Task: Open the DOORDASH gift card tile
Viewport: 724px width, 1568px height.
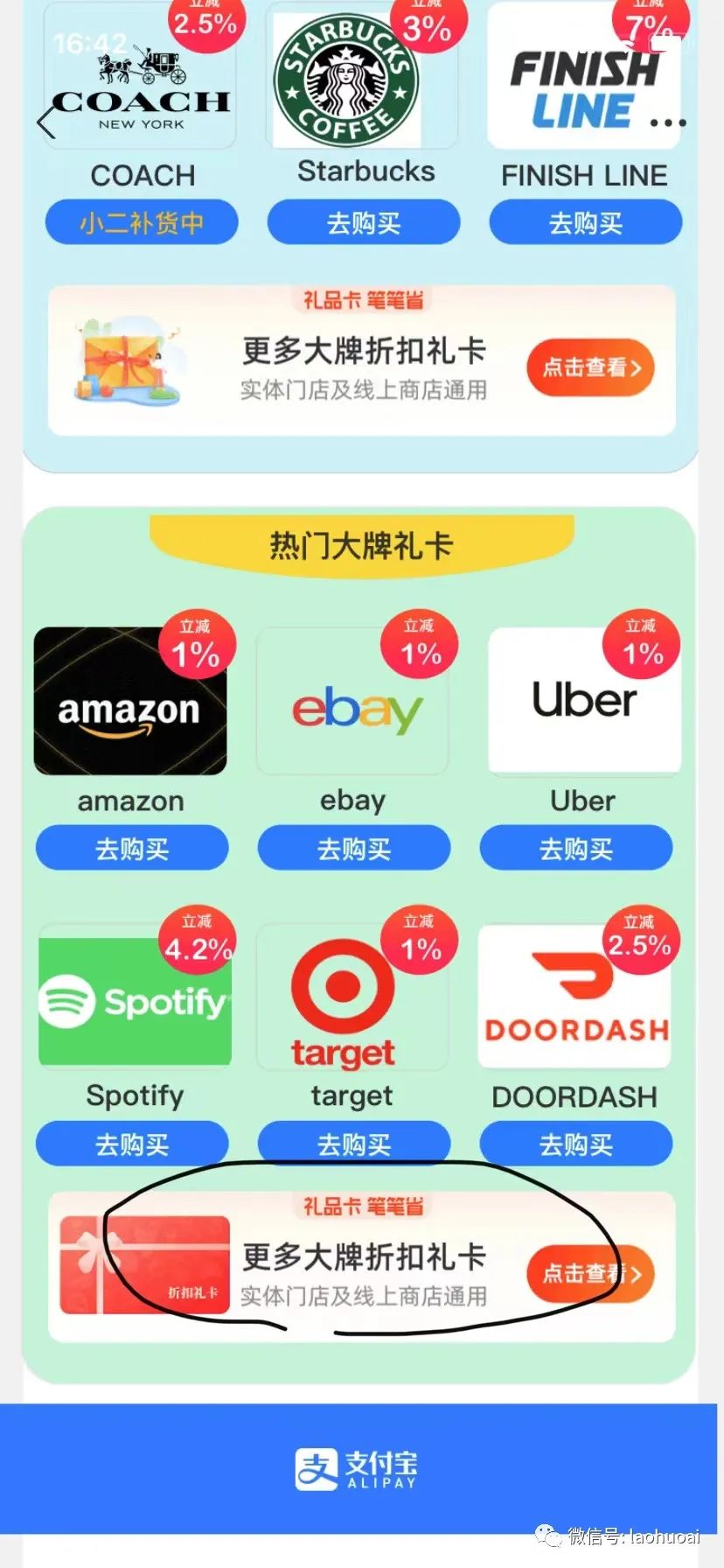Action: 575,998
